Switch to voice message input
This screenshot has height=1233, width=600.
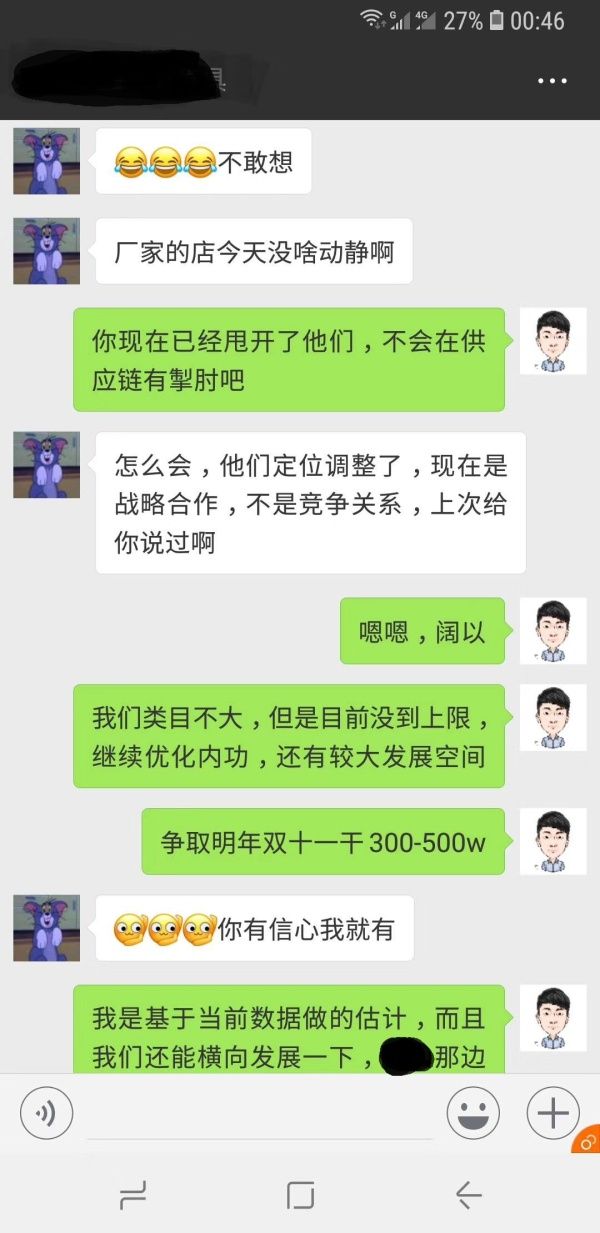pyautogui.click(x=47, y=1112)
